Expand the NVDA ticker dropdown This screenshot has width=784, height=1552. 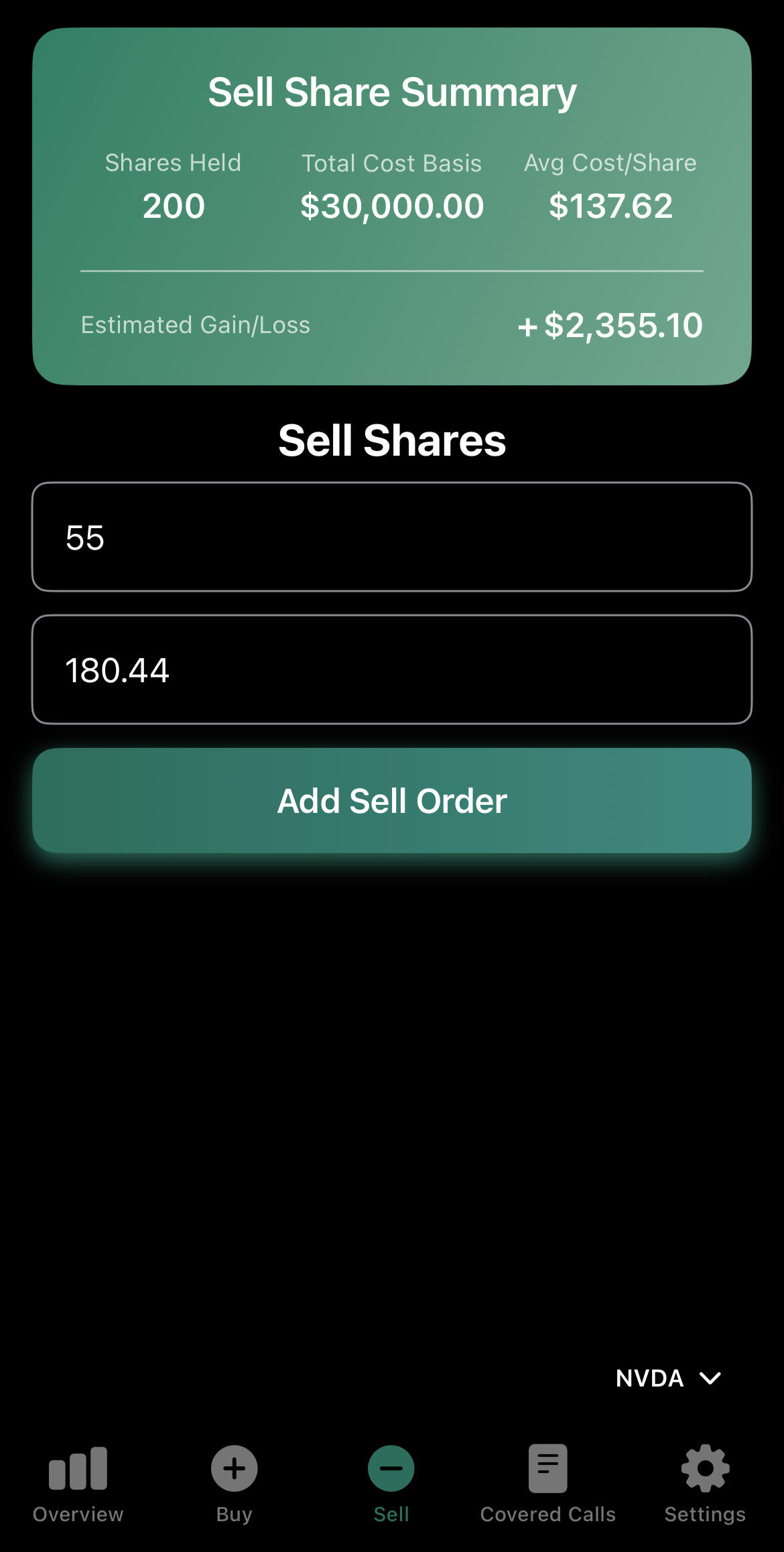668,1378
